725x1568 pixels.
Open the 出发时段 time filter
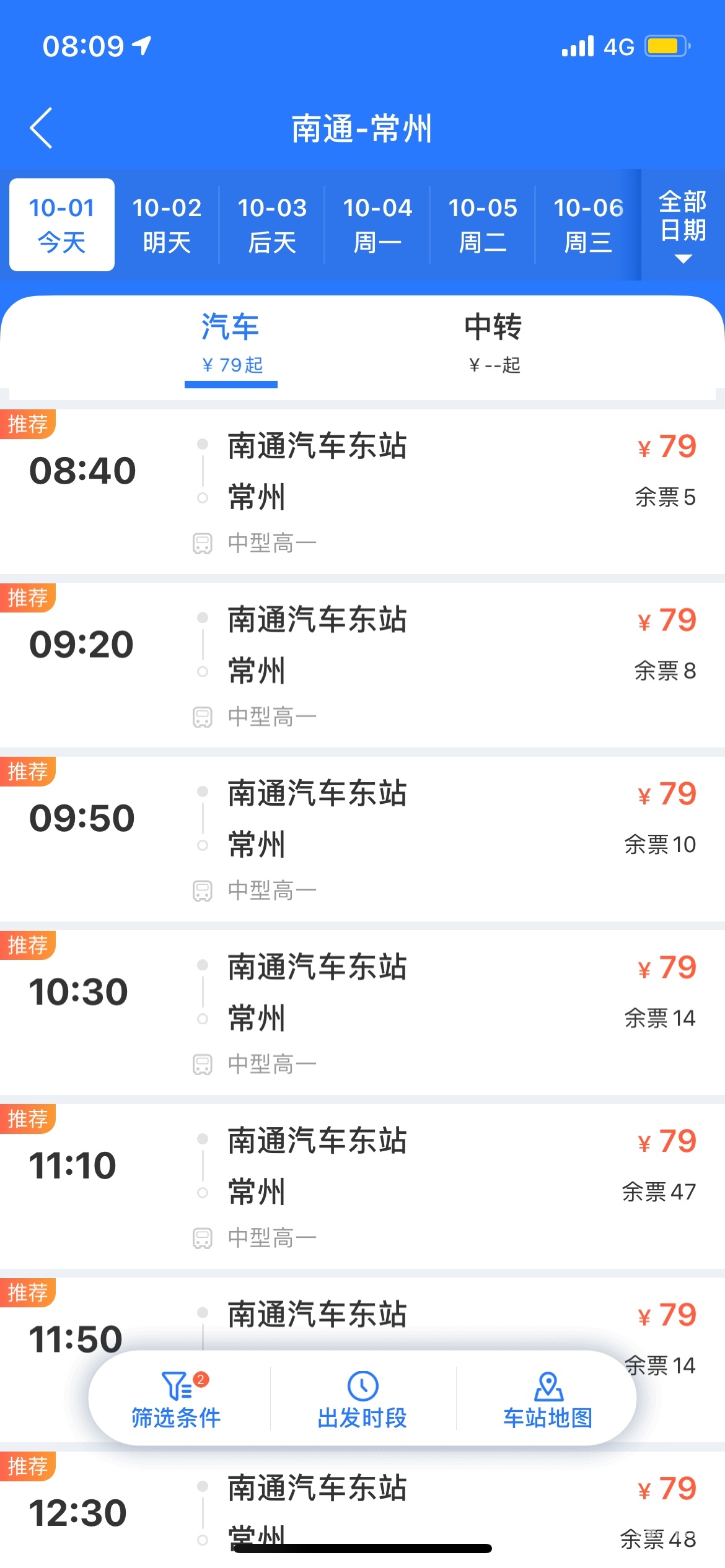(x=362, y=1400)
